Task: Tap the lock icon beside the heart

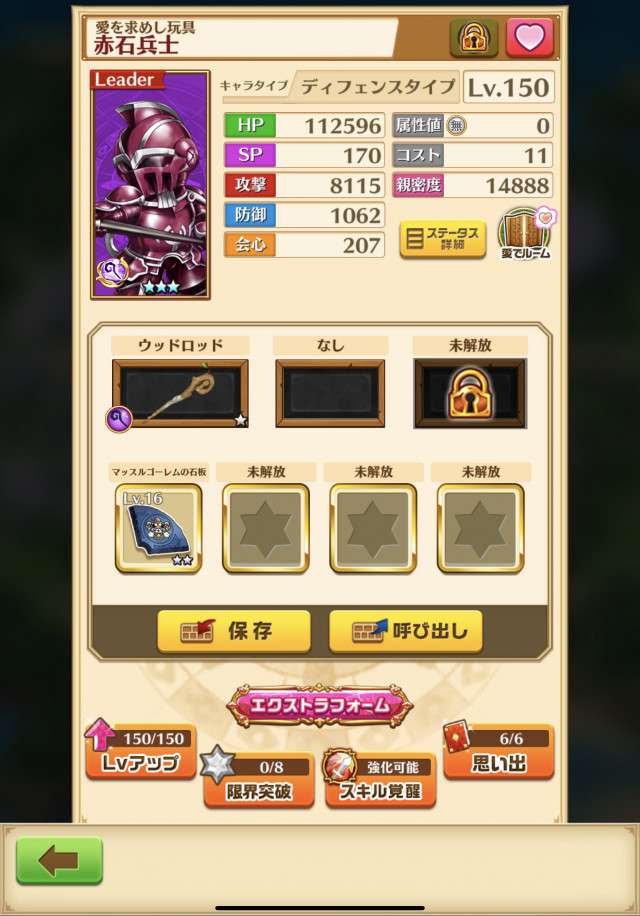Action: point(473,38)
